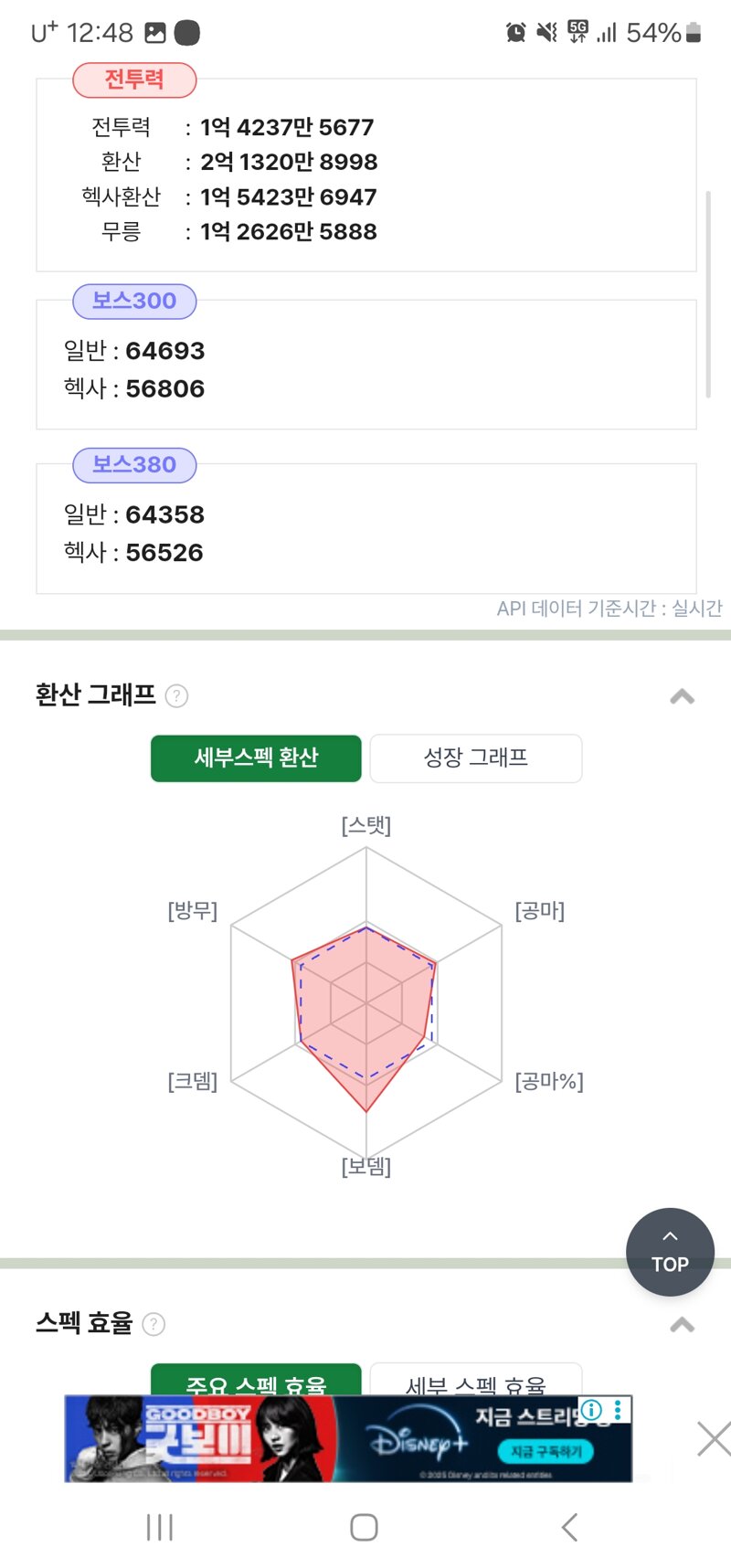Open recent apps from navigation bar
The image size is (731, 1568).
[160, 1527]
